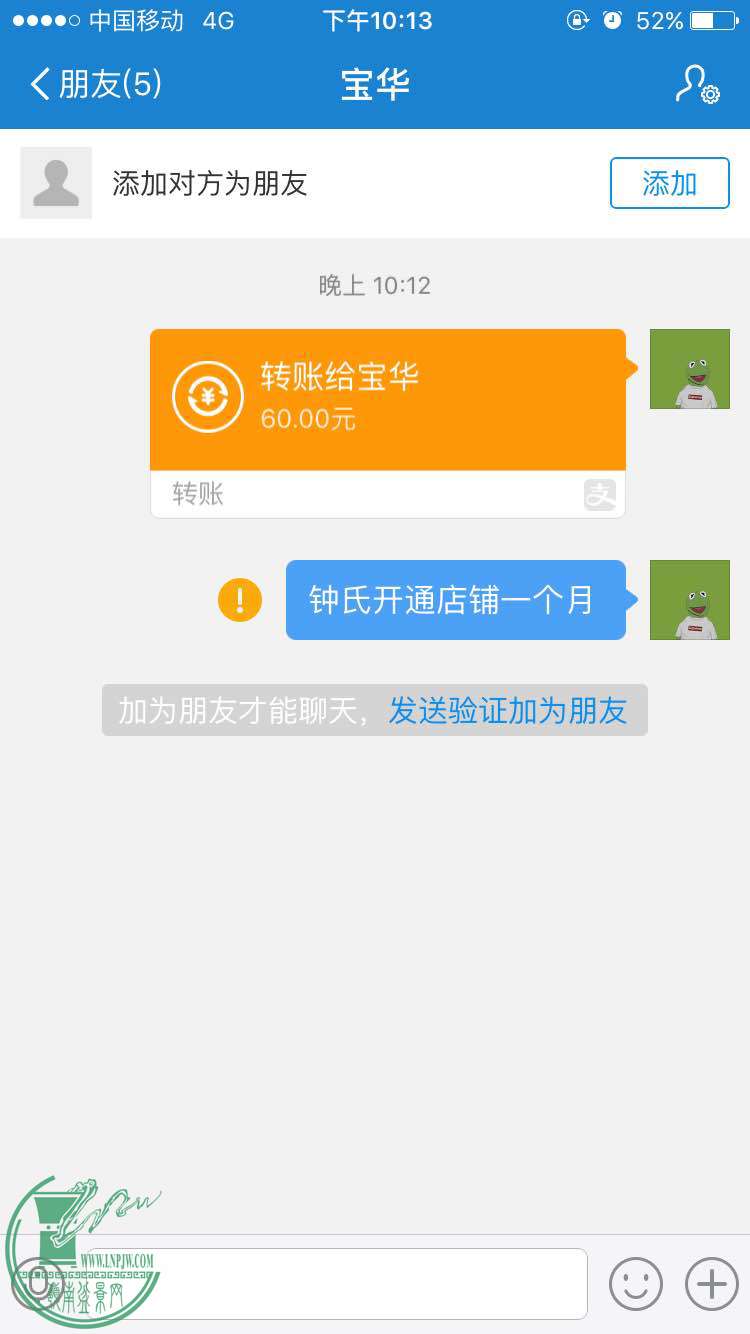
Task: Open the emoji picker
Action: (x=636, y=1283)
